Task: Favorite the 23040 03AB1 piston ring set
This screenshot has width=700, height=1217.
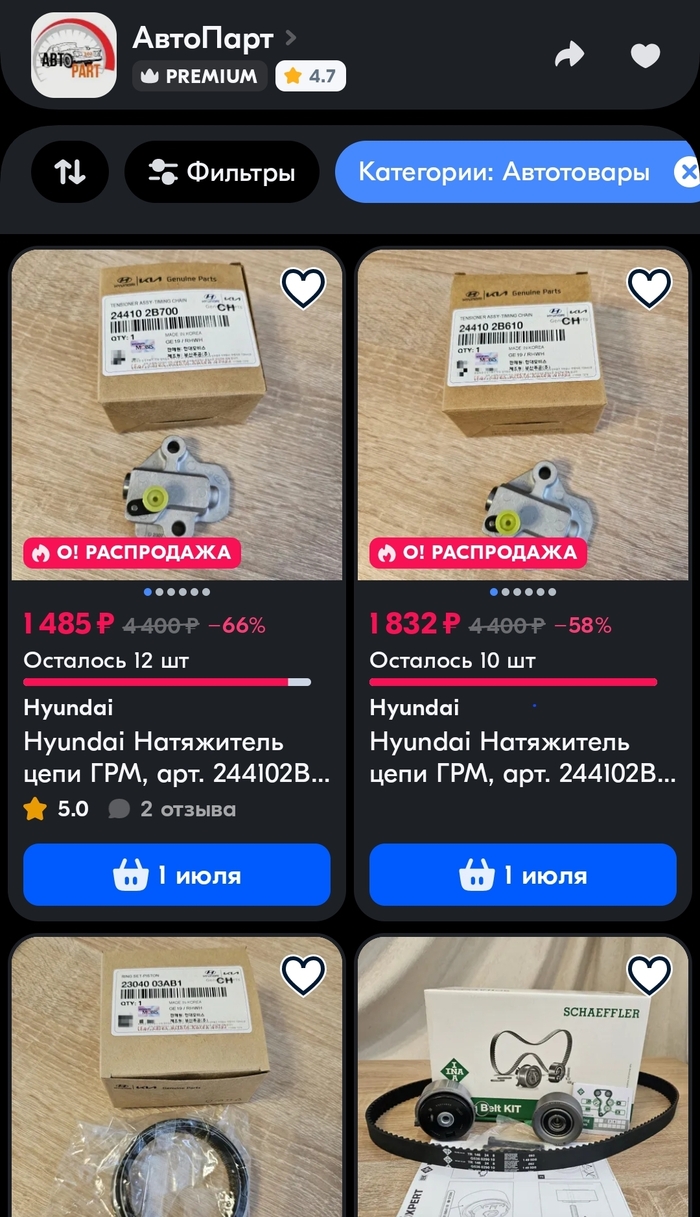Action: 303,975
